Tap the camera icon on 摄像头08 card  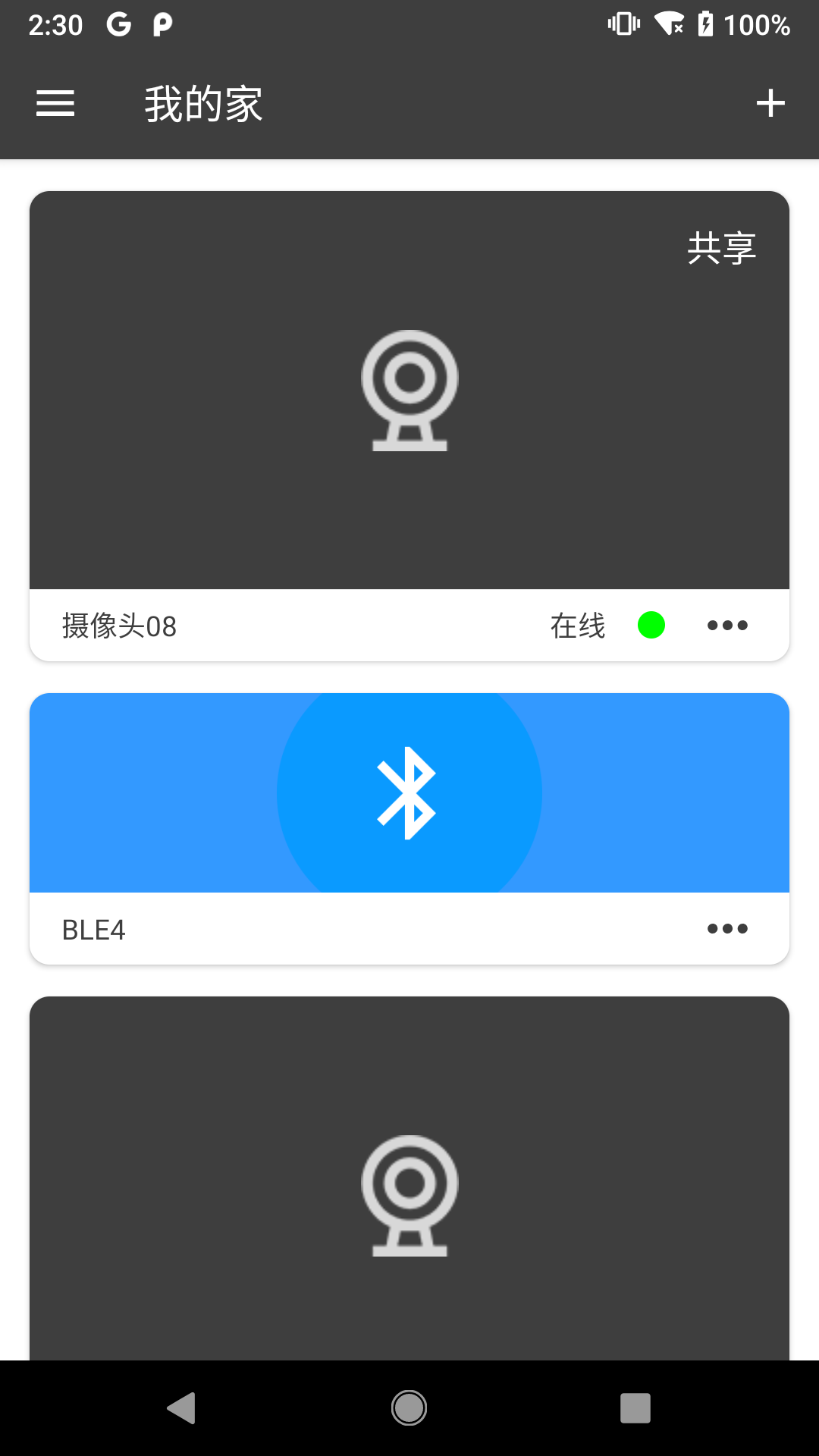tap(409, 391)
